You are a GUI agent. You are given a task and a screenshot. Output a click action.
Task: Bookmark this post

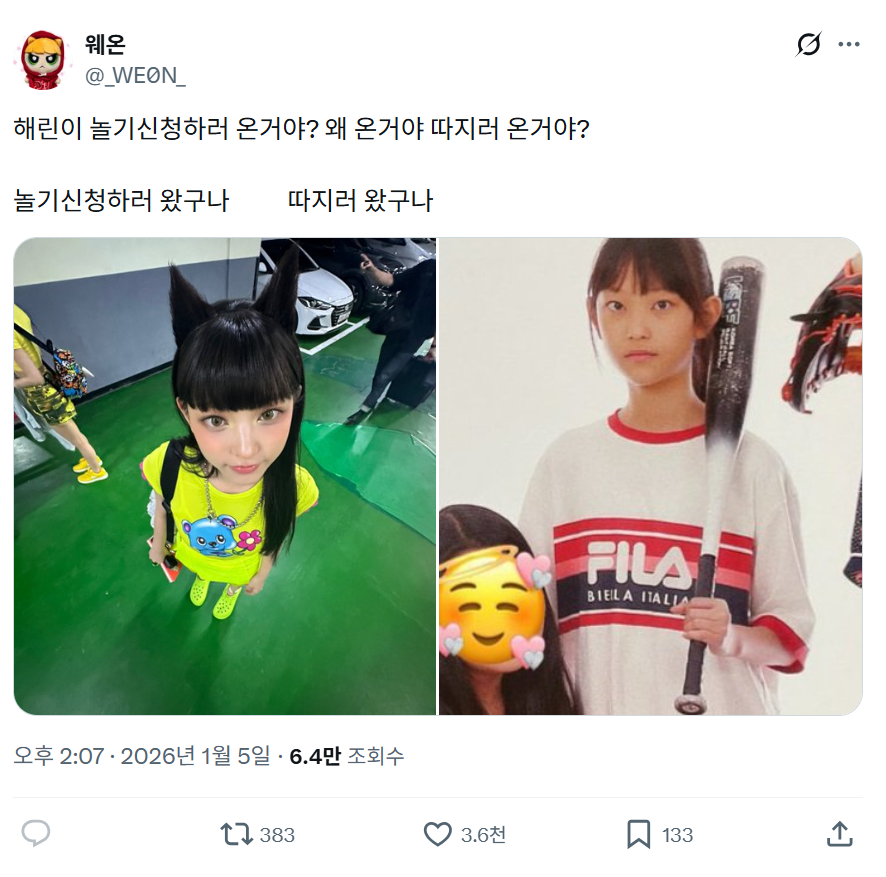[x=638, y=834]
